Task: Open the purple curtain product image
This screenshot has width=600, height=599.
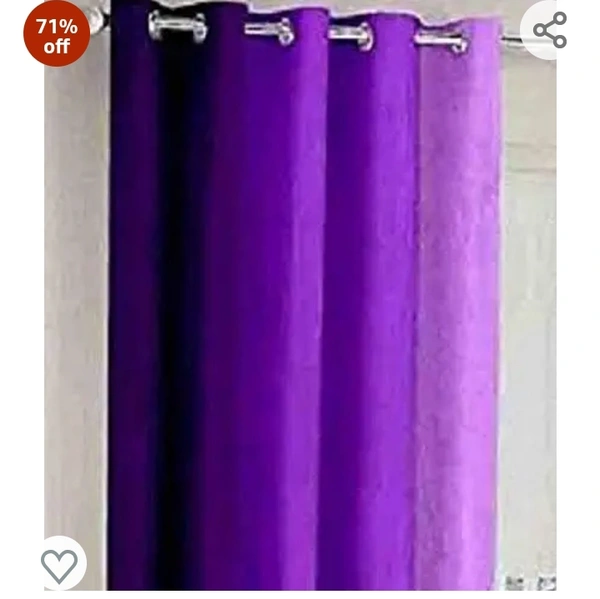Action: (300, 300)
